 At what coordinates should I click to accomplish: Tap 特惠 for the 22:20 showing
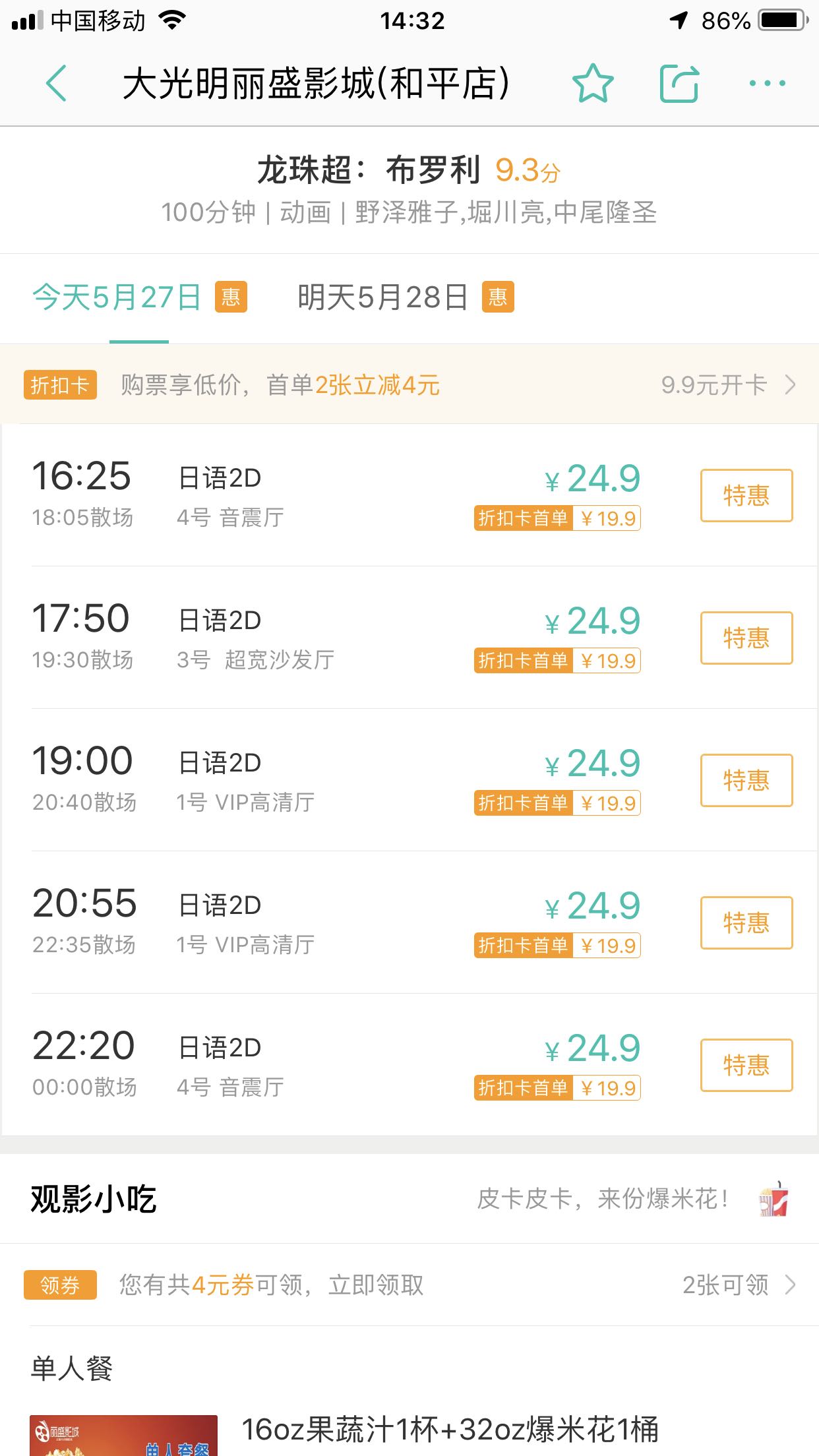[746, 1065]
